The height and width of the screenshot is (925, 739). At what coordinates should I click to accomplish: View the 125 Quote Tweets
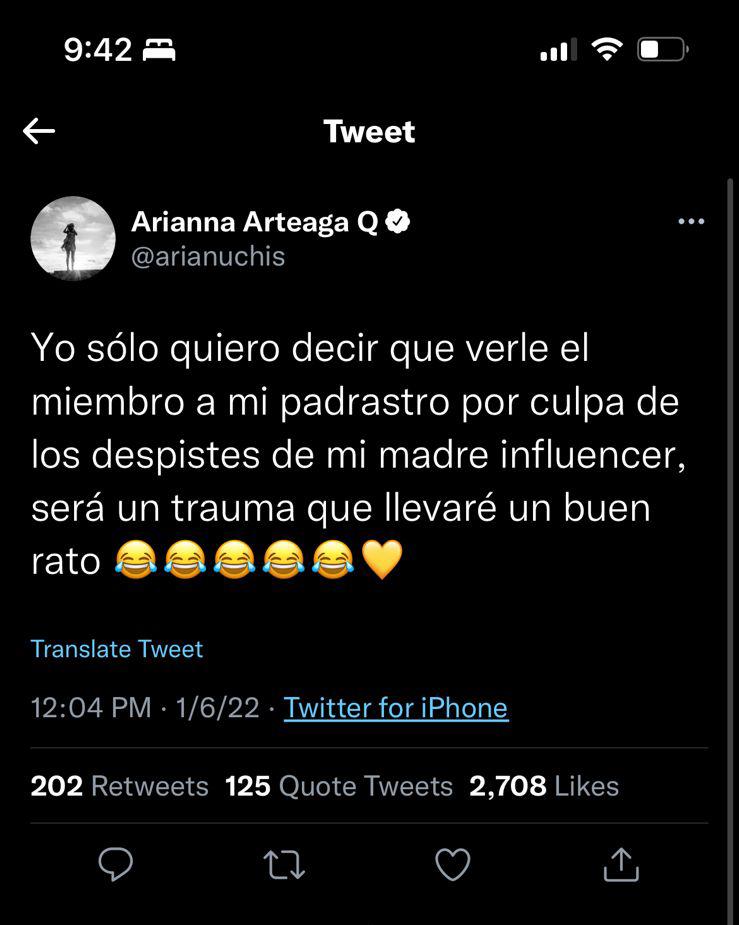pos(339,786)
